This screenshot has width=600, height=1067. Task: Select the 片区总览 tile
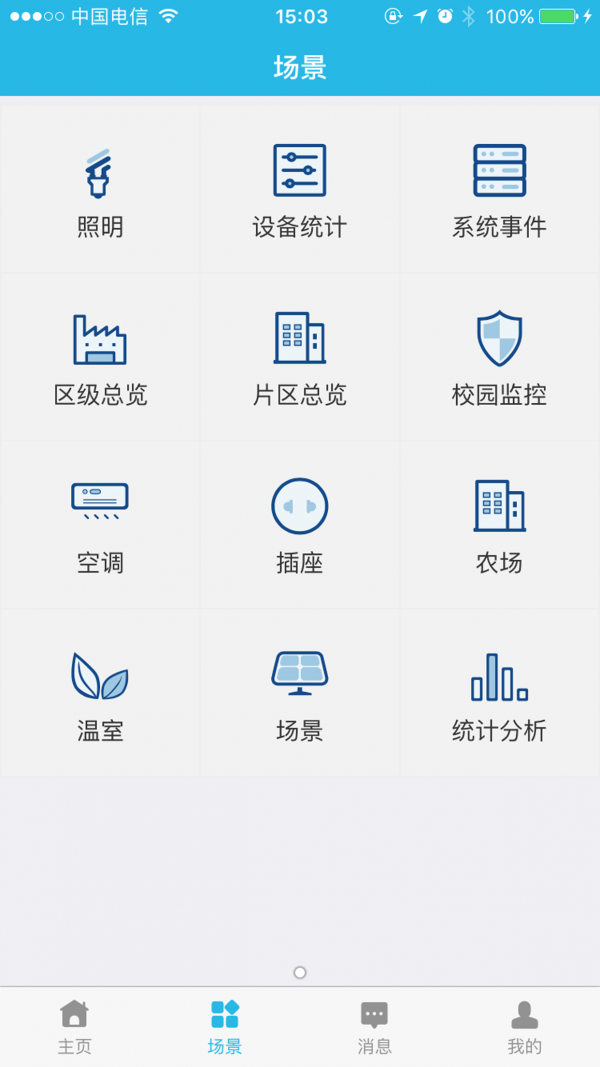300,357
